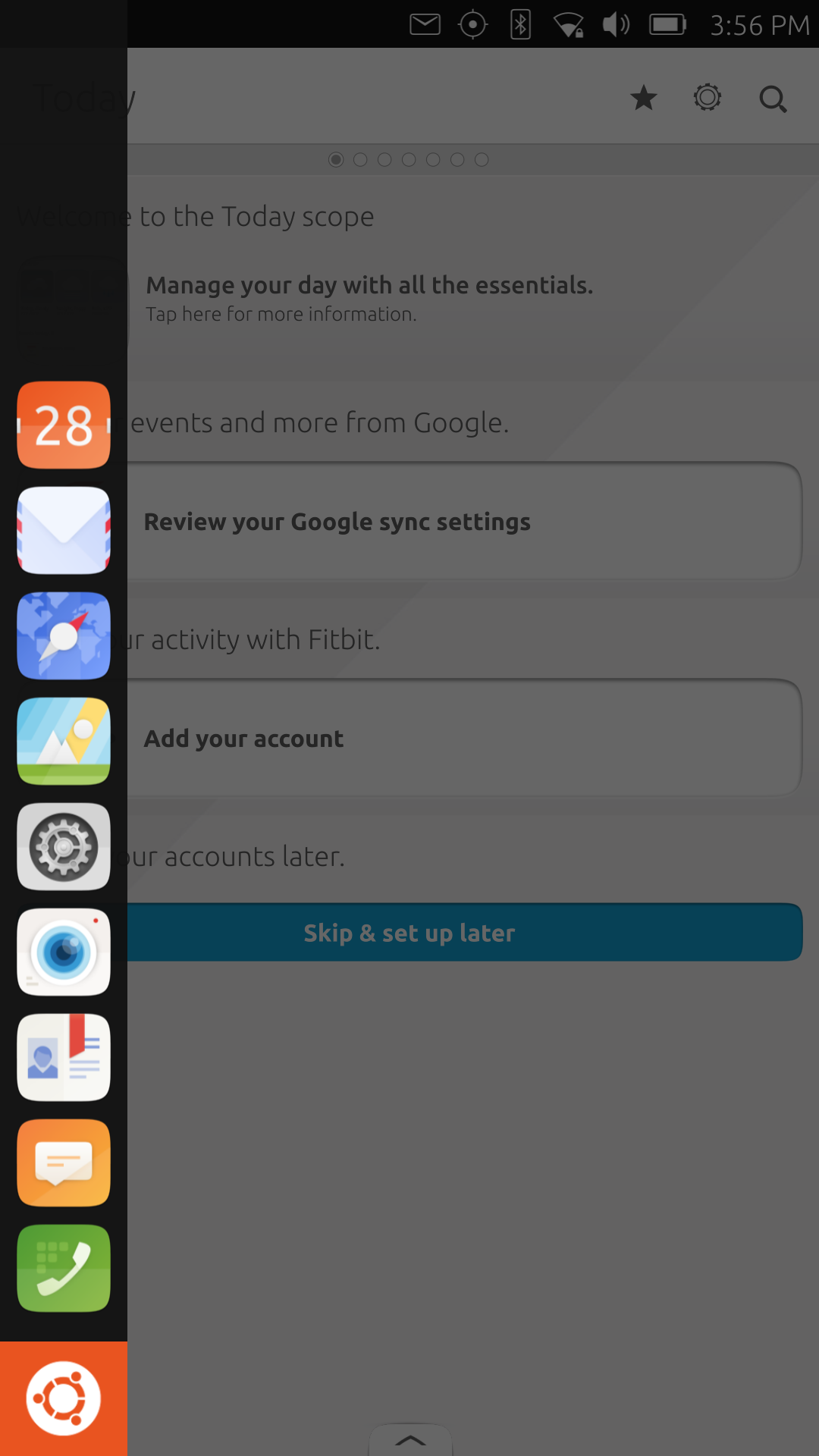Image resolution: width=819 pixels, height=1456 pixels.
Task: Favorite the Today scope with the star
Action: [644, 98]
